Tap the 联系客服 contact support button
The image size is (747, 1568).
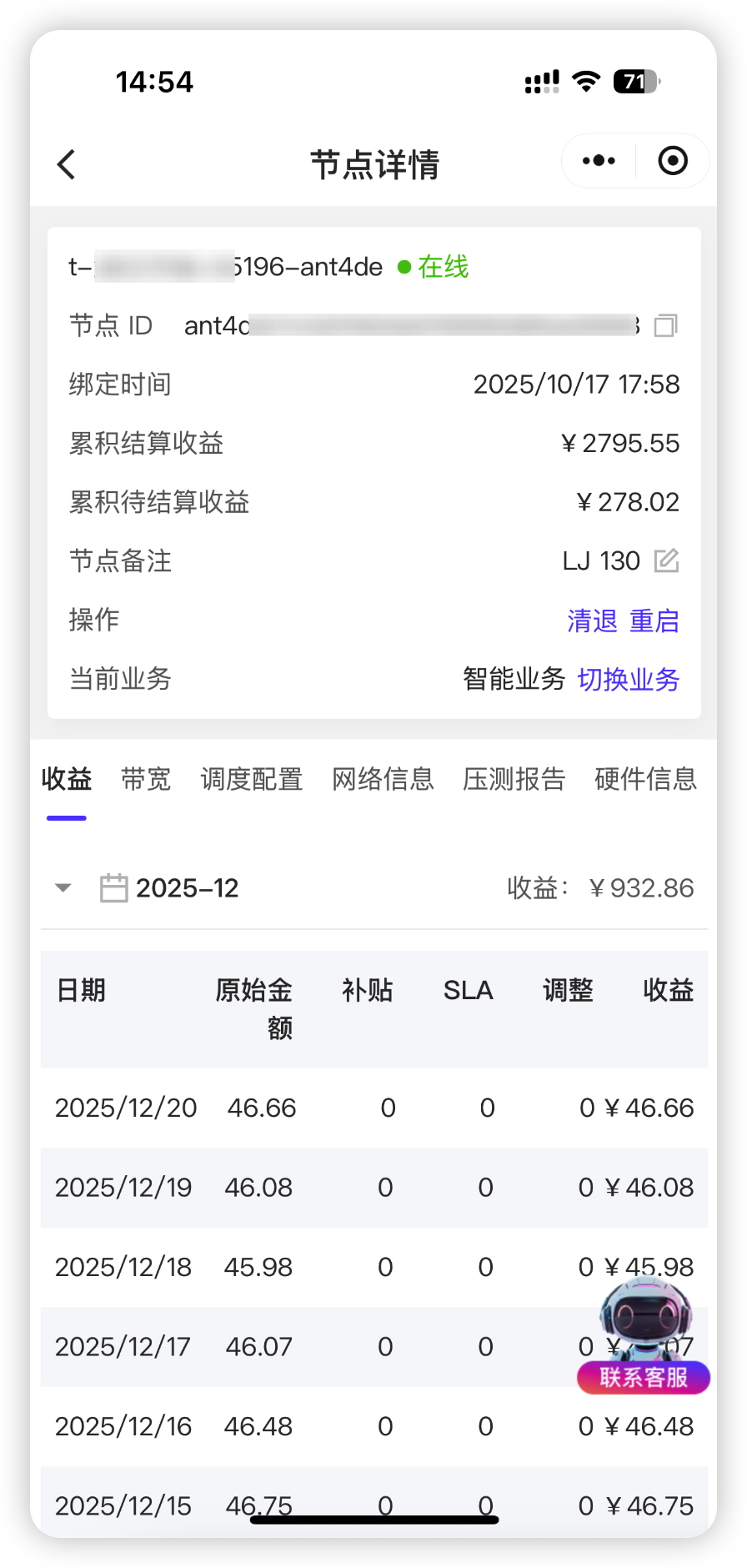click(643, 1377)
